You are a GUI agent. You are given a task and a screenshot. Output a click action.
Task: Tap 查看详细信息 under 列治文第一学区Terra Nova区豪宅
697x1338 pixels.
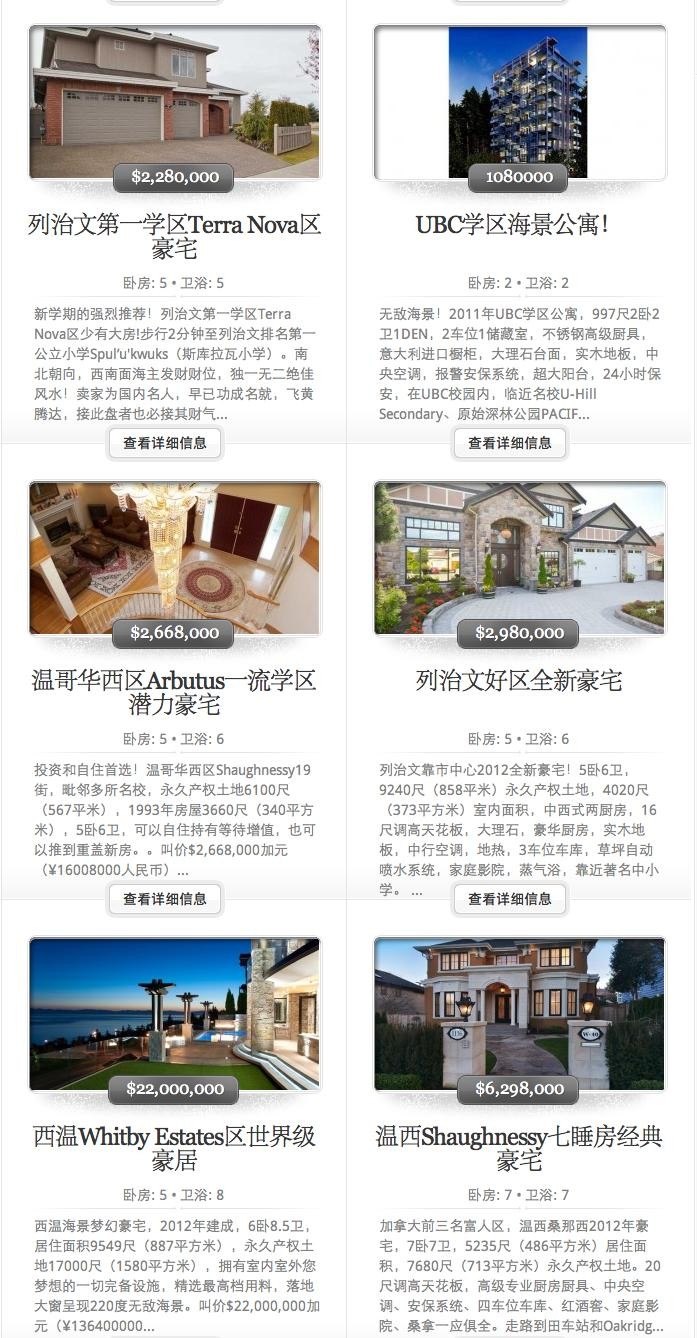pos(165,443)
